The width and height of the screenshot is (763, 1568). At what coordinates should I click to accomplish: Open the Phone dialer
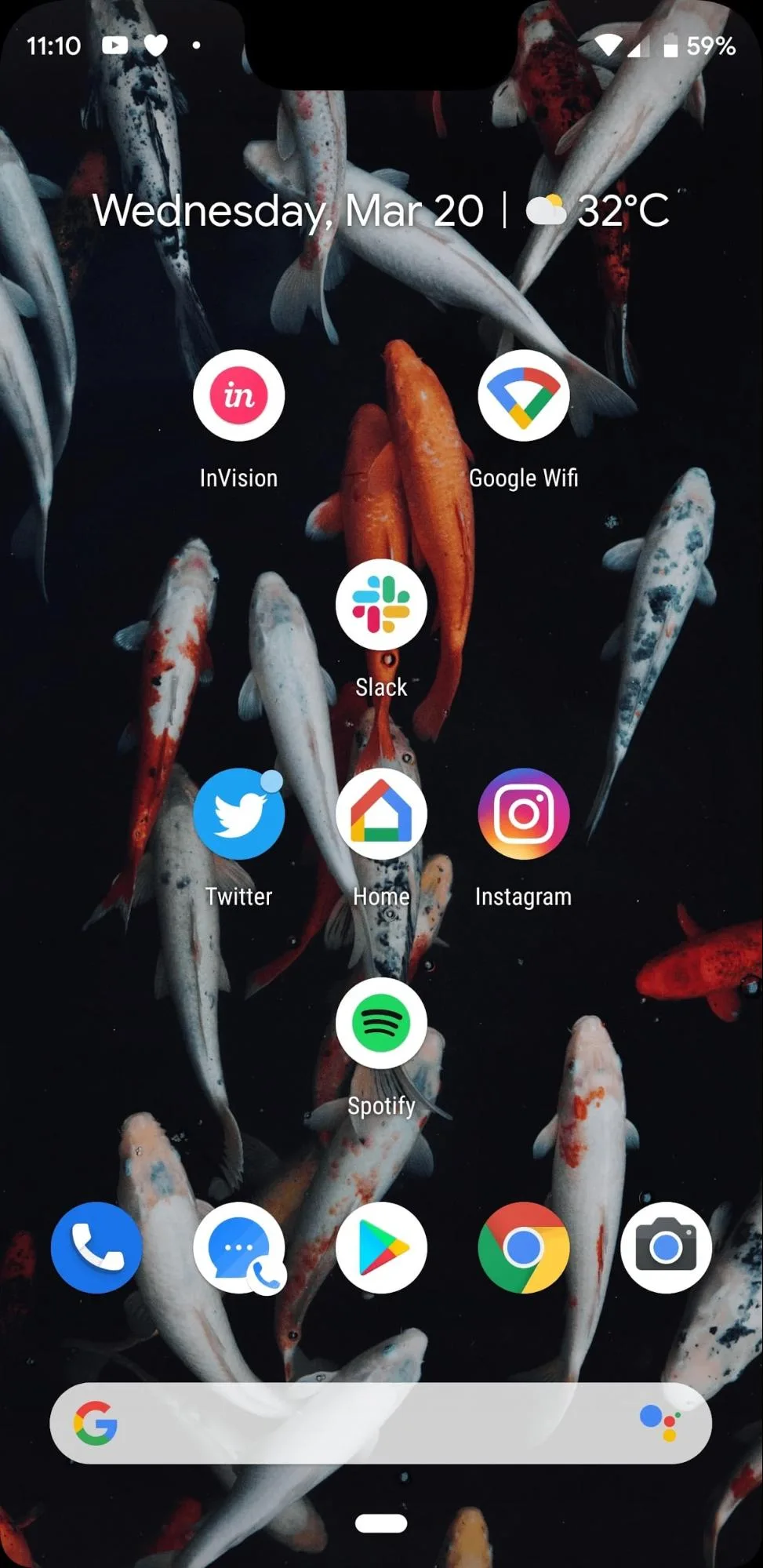[96, 1247]
